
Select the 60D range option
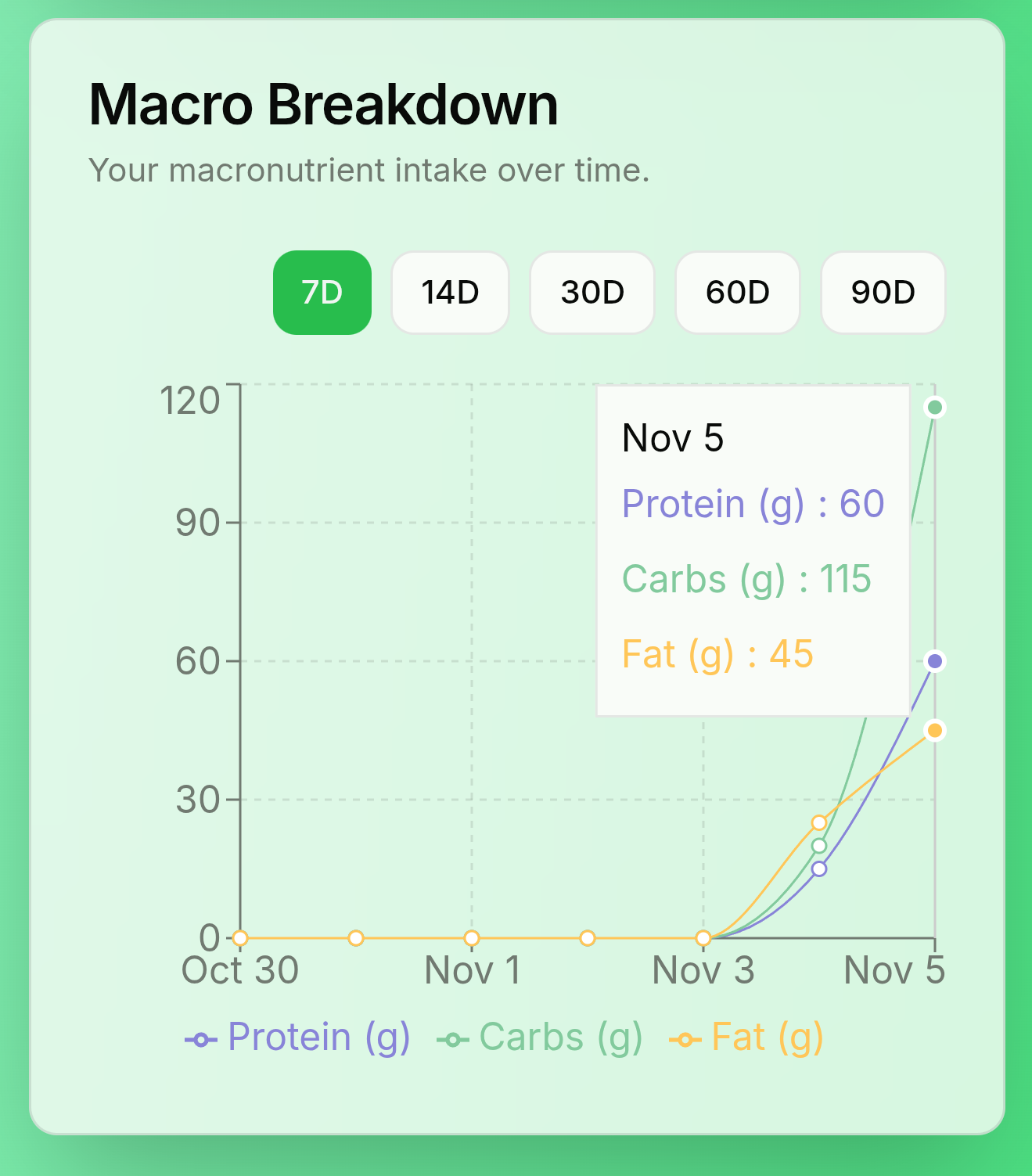[x=737, y=293]
